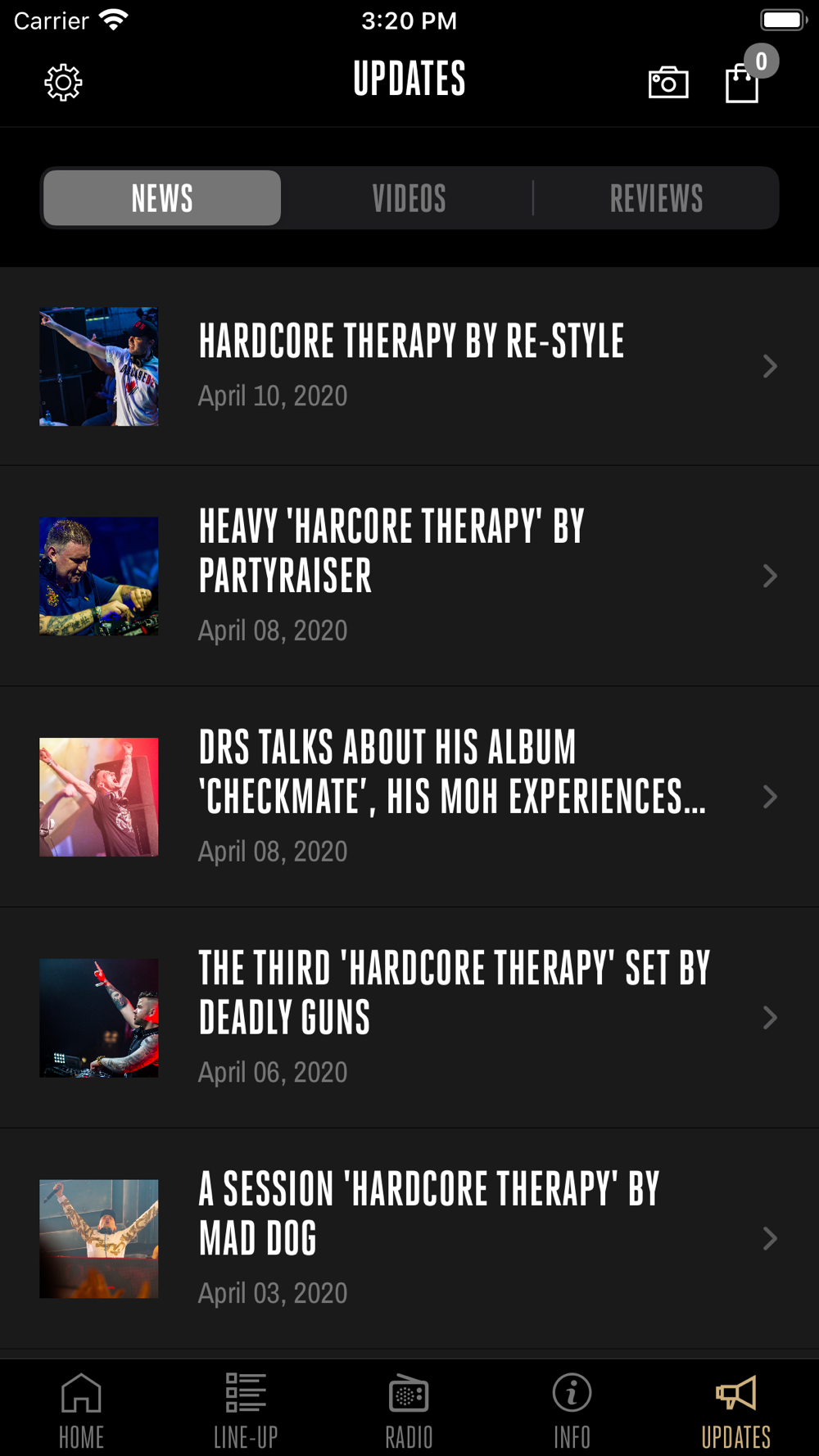View the Deadly Guns 'Hardcore Therapy' set article
This screenshot has width=819, height=1456.
coord(409,1018)
